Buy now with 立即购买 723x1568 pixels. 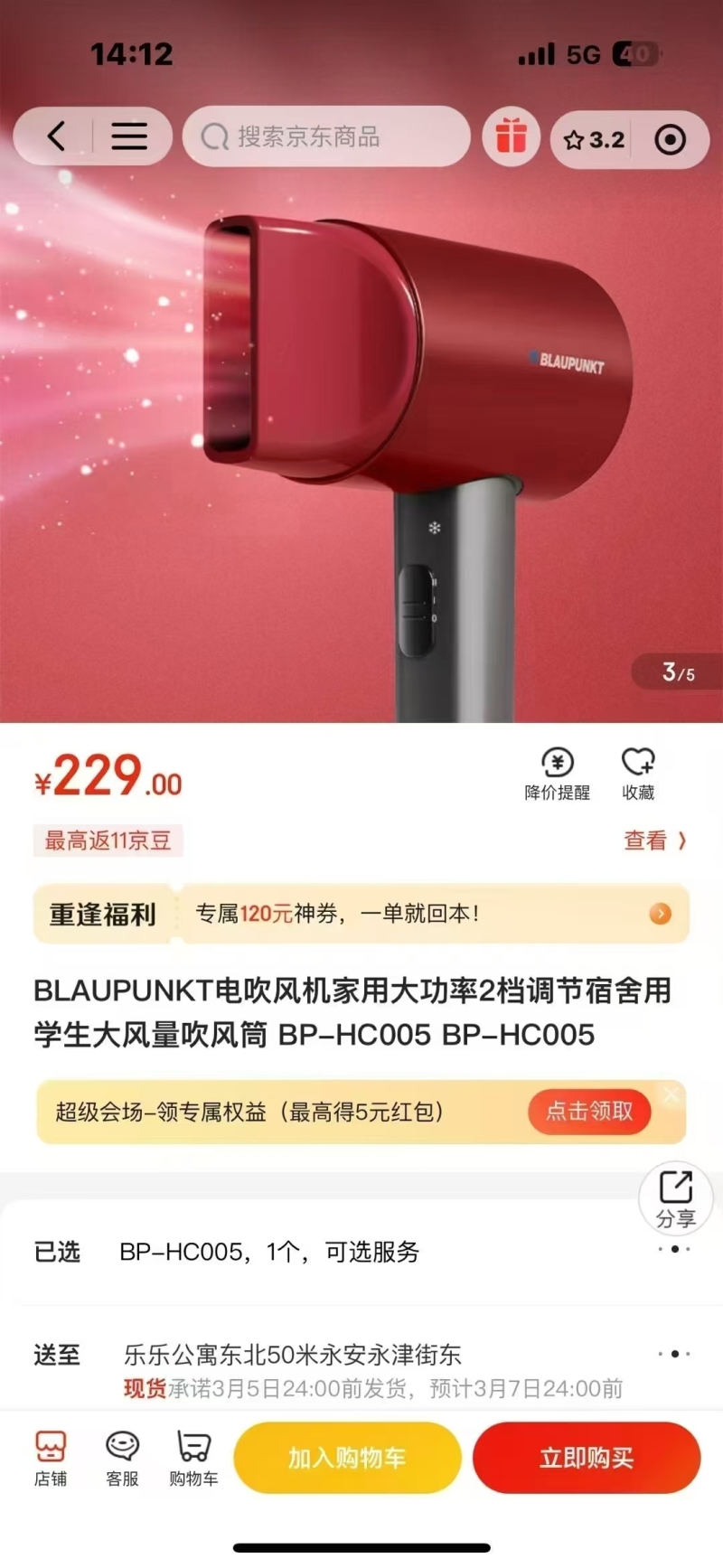click(587, 1457)
